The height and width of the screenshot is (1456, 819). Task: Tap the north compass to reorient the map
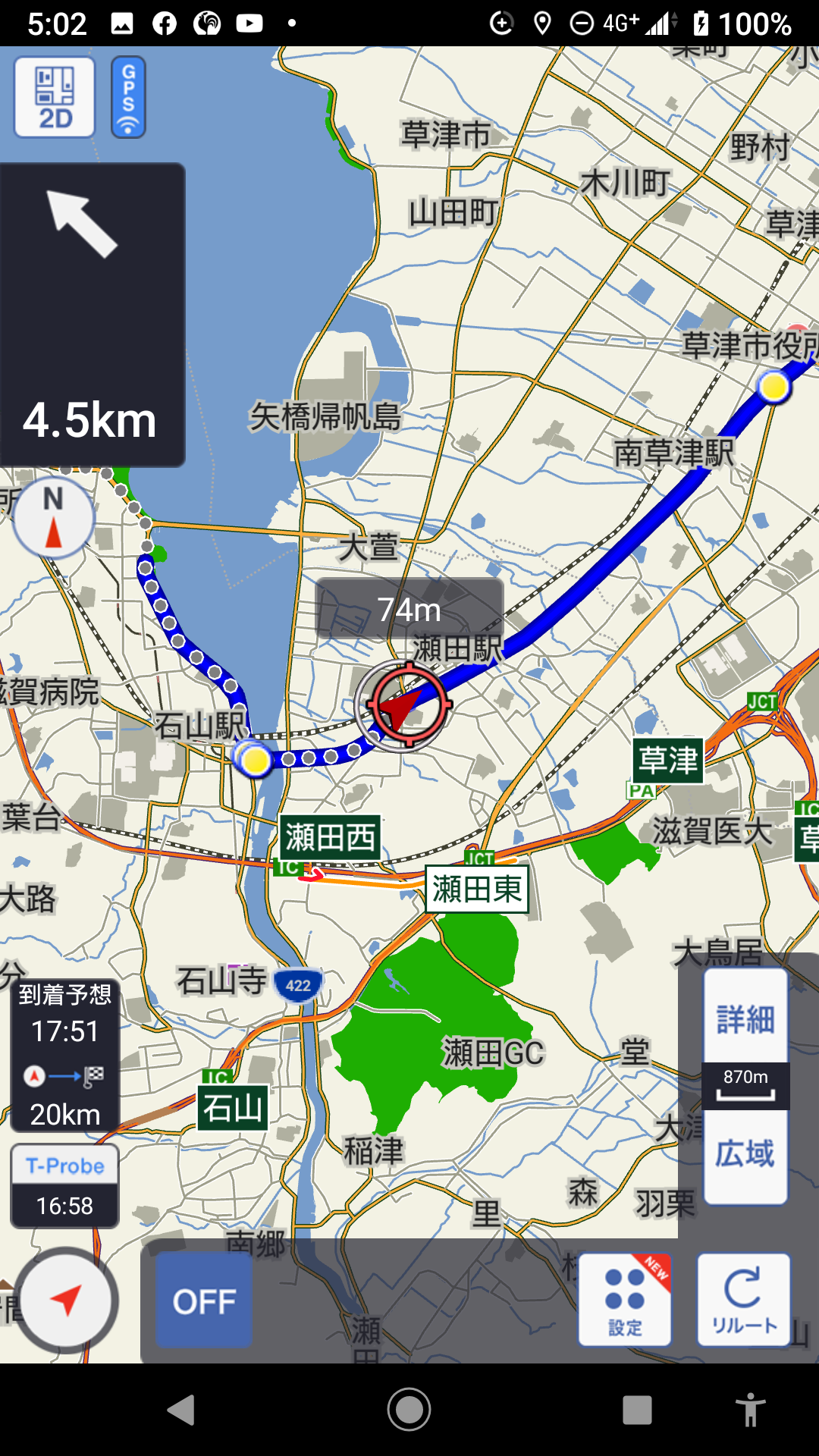[x=53, y=518]
